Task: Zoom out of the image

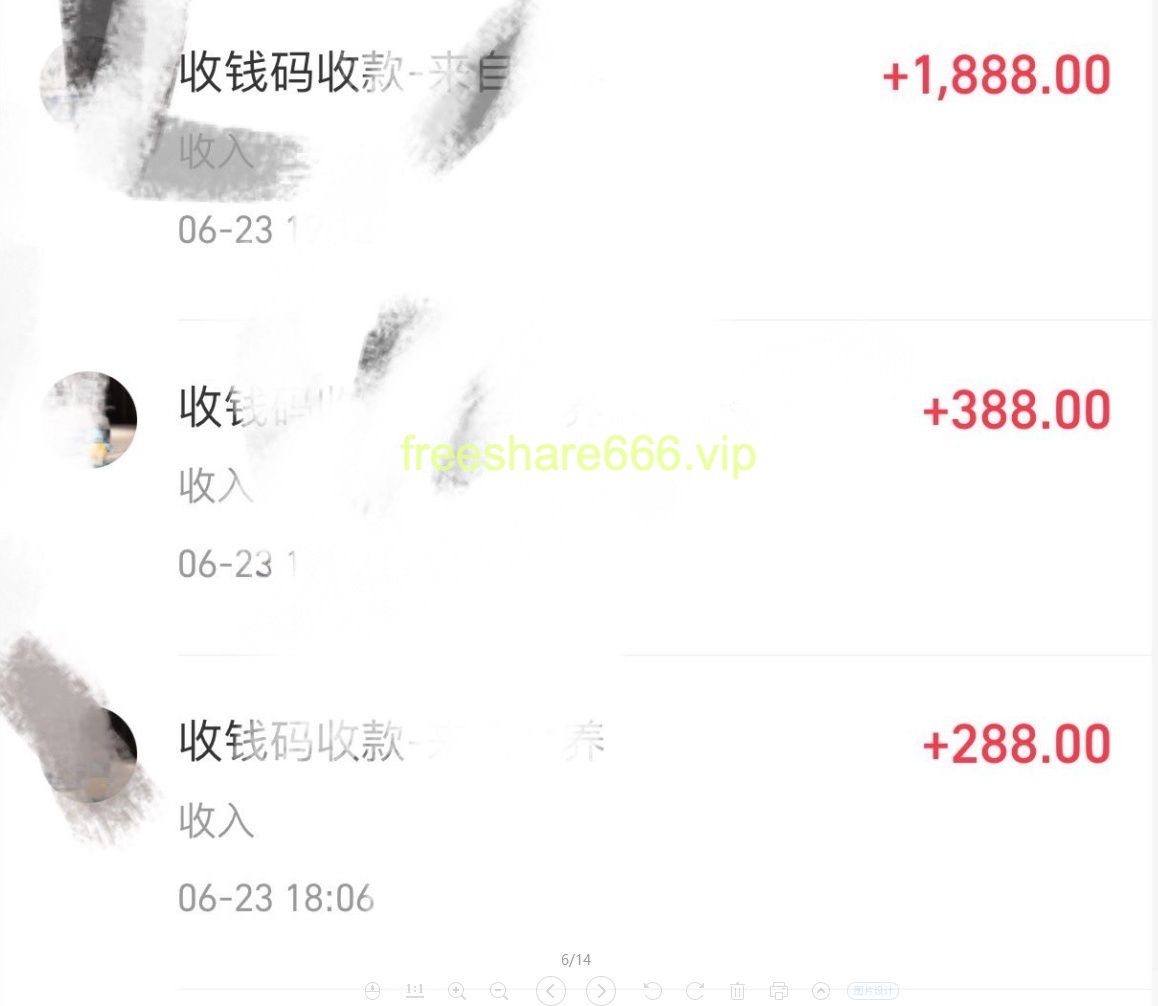Action: click(498, 991)
